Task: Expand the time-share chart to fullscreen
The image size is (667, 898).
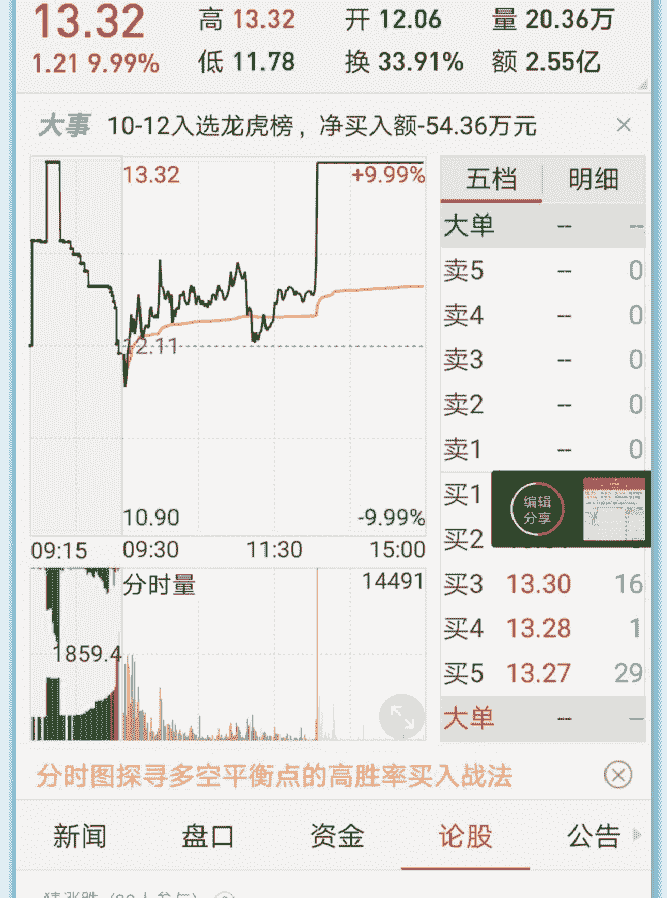Action: point(402,716)
